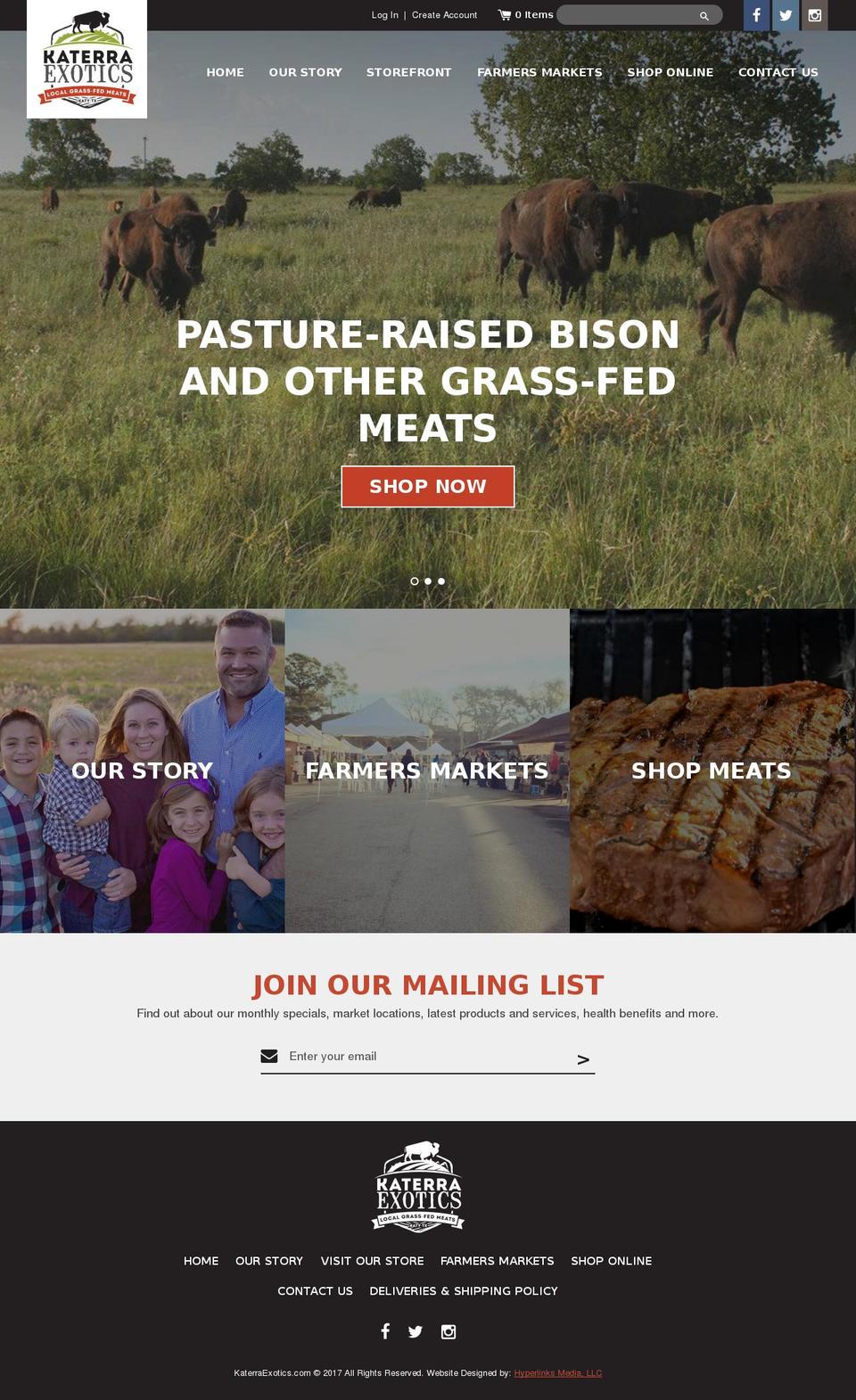856x1400 pixels.
Task: Open Shop Online in top menu
Action: [670, 72]
